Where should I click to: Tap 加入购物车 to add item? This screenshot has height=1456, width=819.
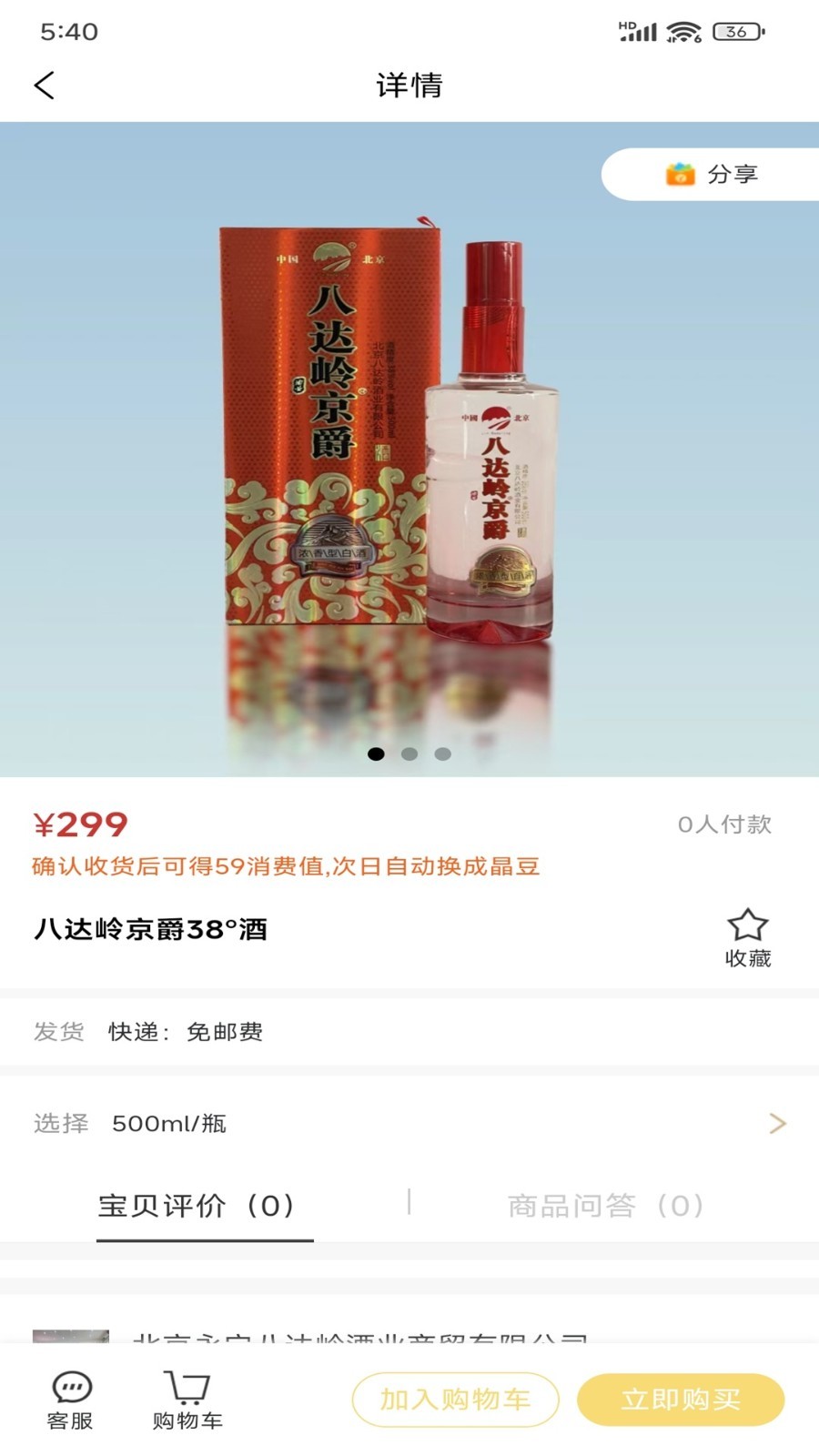(455, 1400)
